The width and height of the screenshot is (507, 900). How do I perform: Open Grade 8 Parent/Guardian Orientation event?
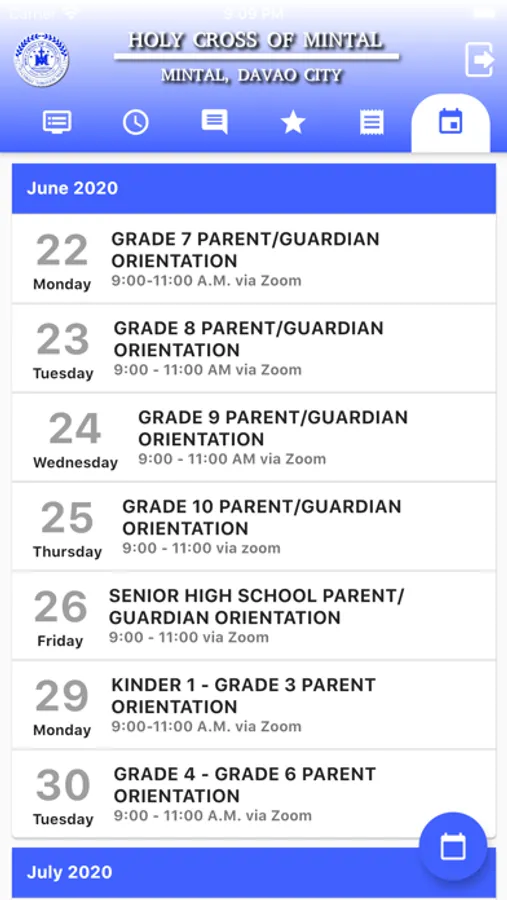coord(254,348)
